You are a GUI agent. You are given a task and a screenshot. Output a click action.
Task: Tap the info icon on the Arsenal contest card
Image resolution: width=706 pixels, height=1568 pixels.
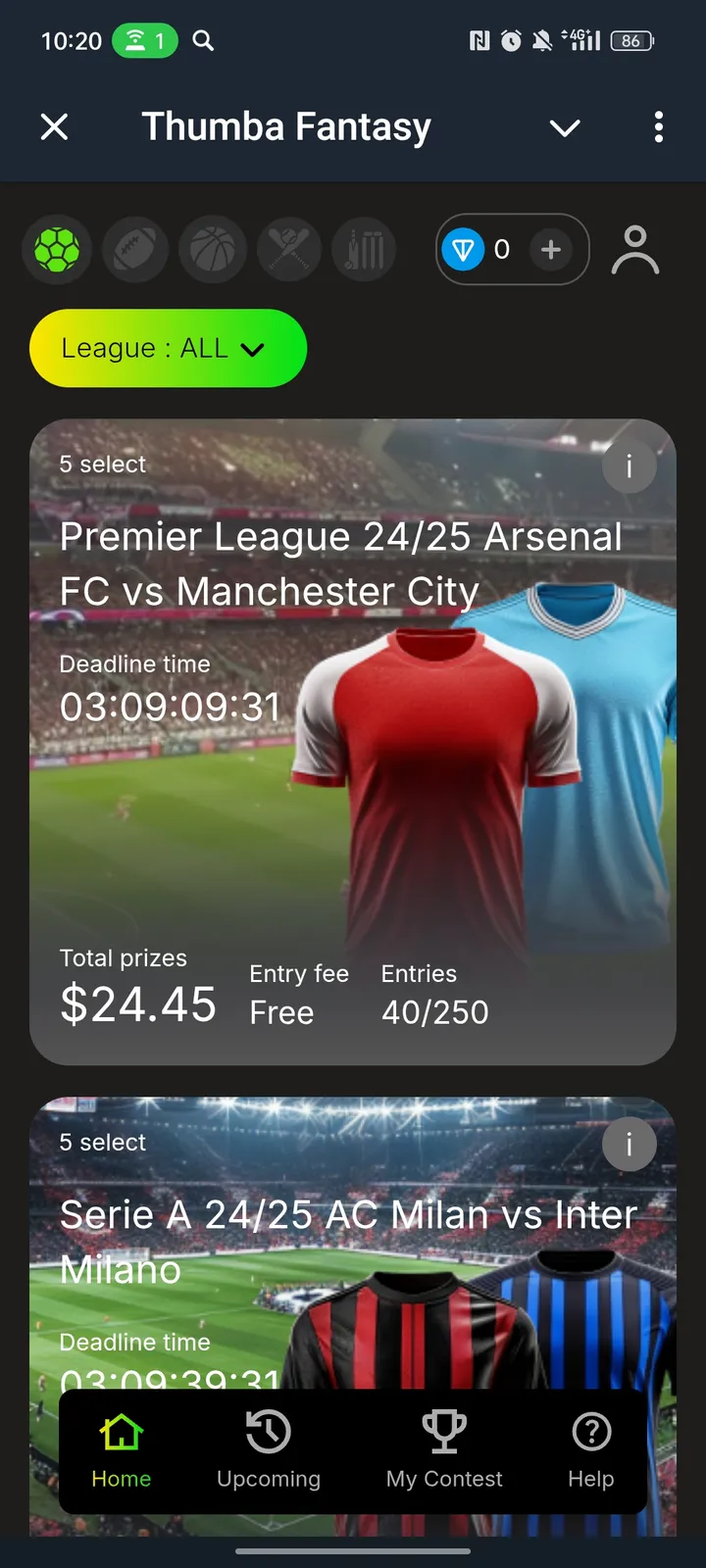pyautogui.click(x=629, y=465)
